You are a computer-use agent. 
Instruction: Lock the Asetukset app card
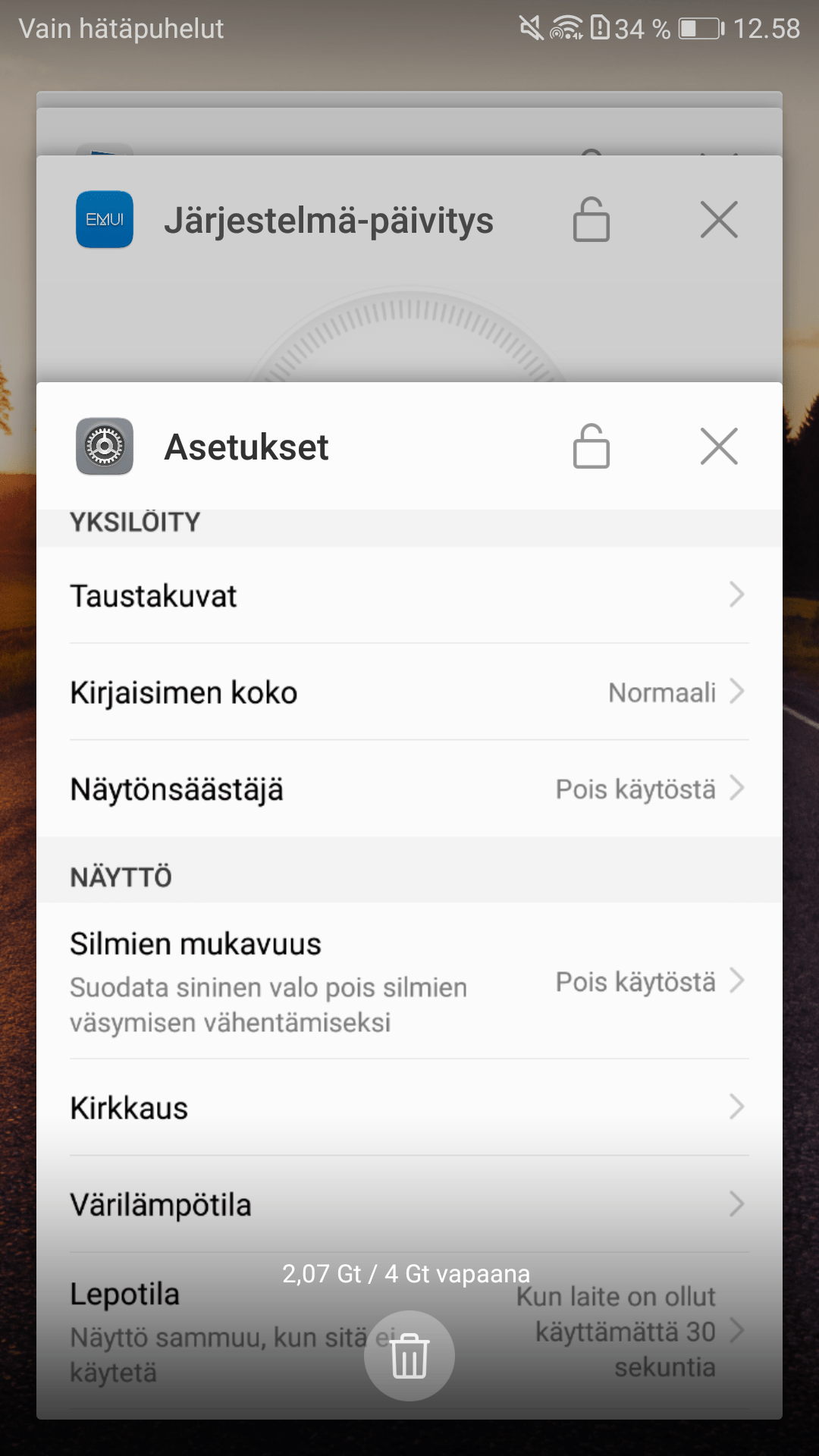[x=591, y=446]
